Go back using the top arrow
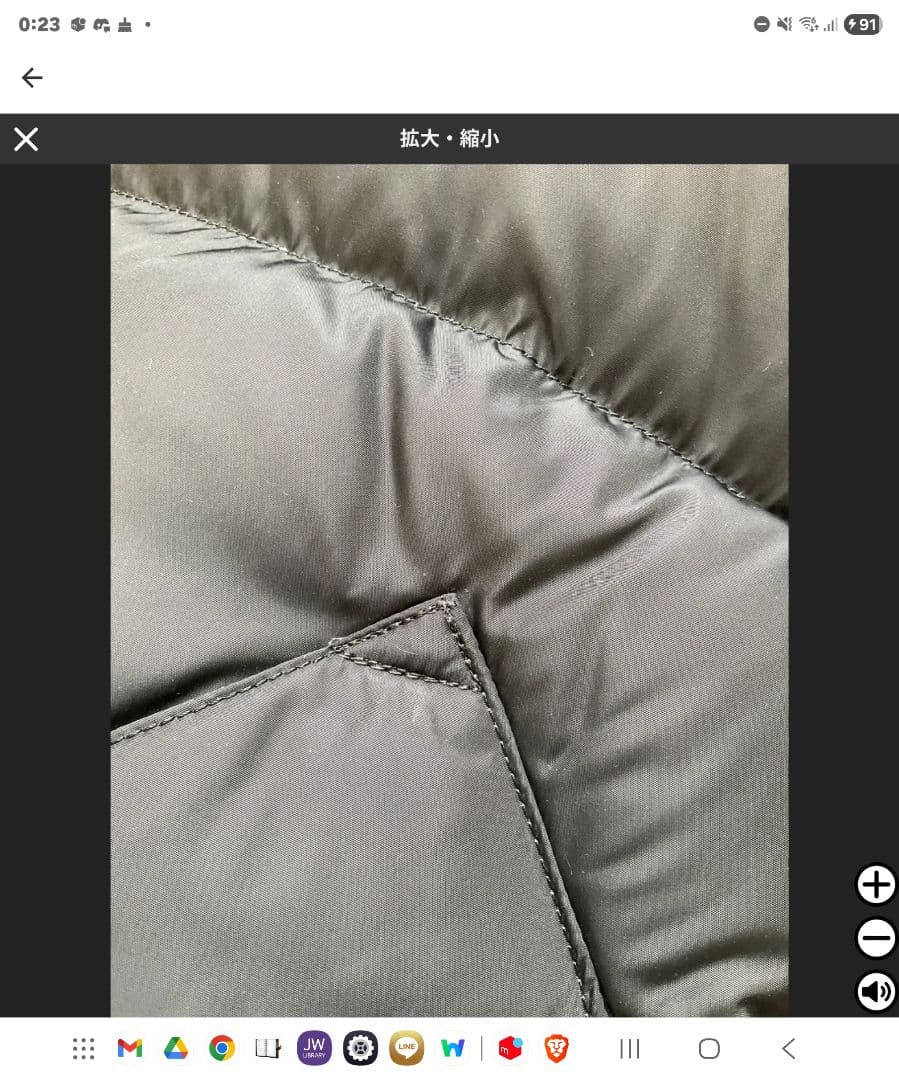 pyautogui.click(x=32, y=78)
